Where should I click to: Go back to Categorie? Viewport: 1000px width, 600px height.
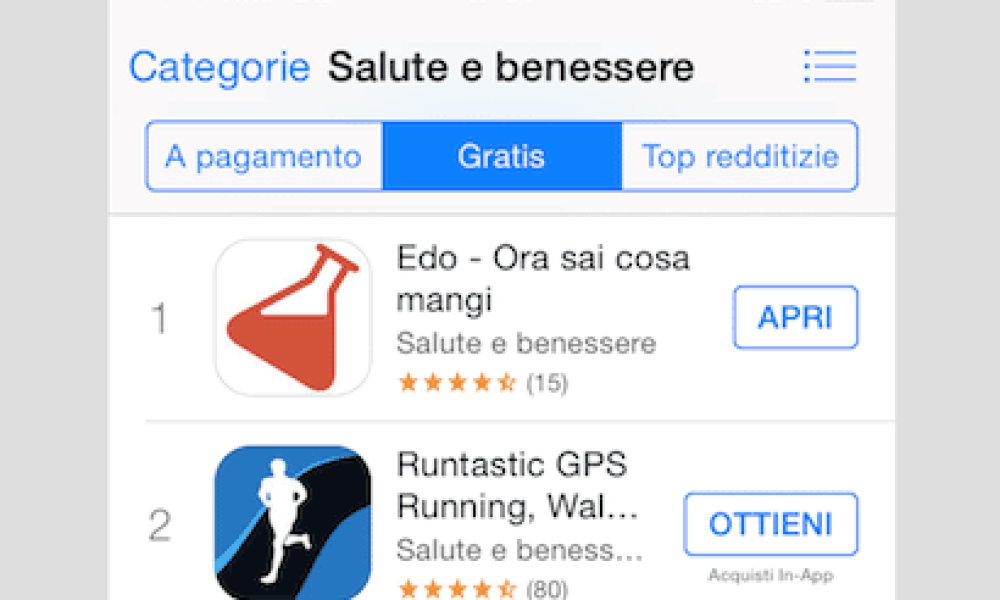219,68
